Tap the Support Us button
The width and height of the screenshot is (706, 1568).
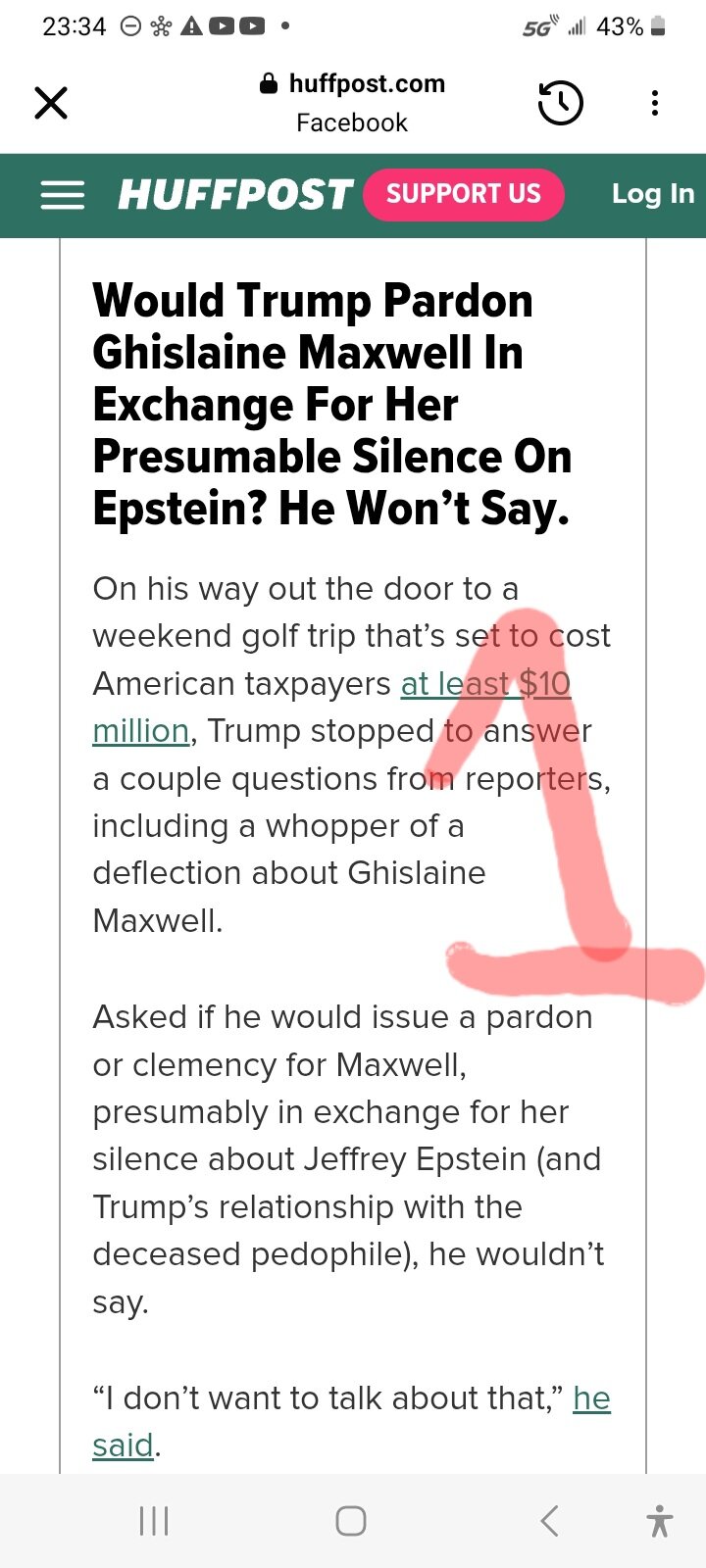click(x=464, y=194)
